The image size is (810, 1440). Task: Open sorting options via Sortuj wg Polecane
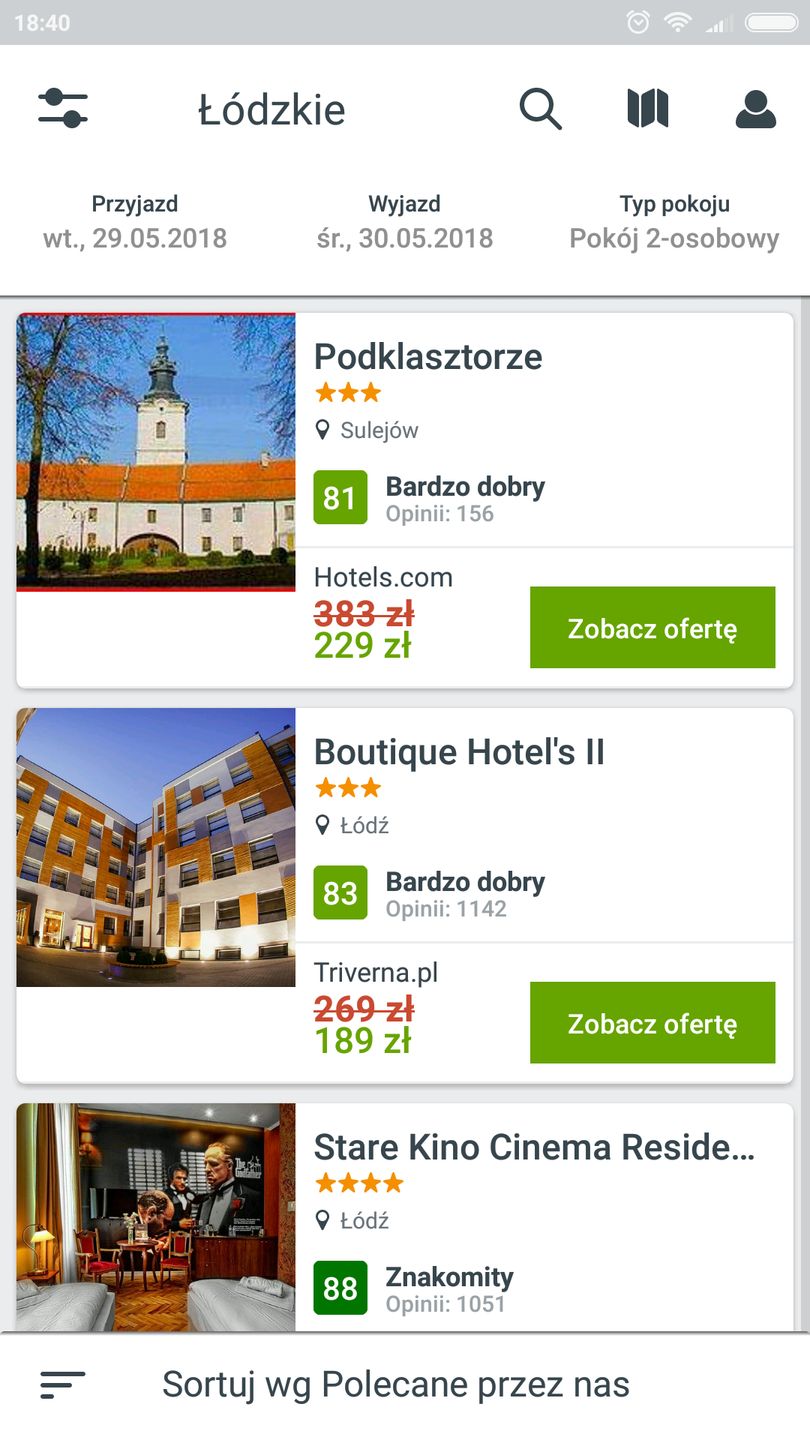point(396,1384)
